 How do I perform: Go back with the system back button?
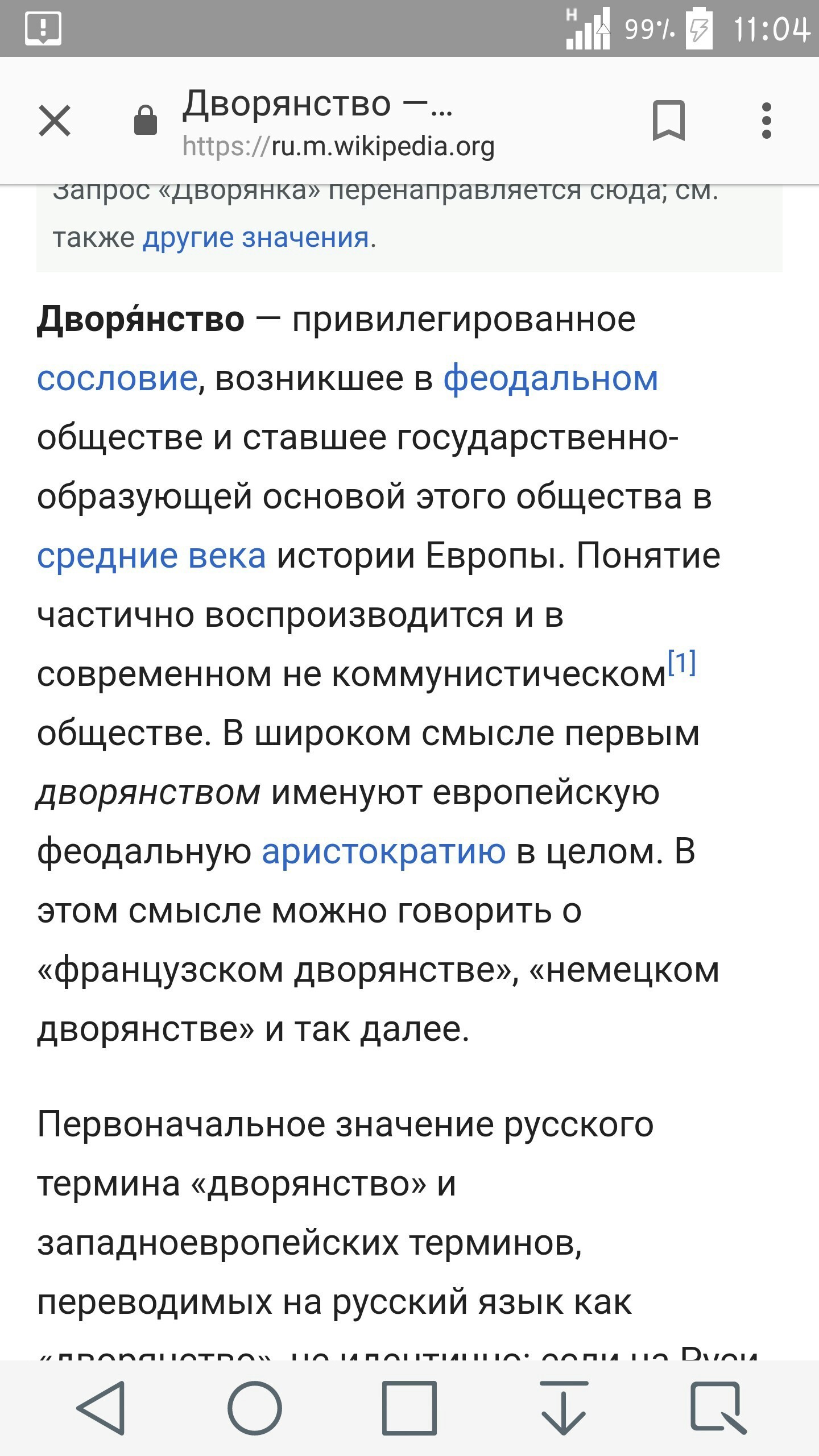coord(101,1407)
